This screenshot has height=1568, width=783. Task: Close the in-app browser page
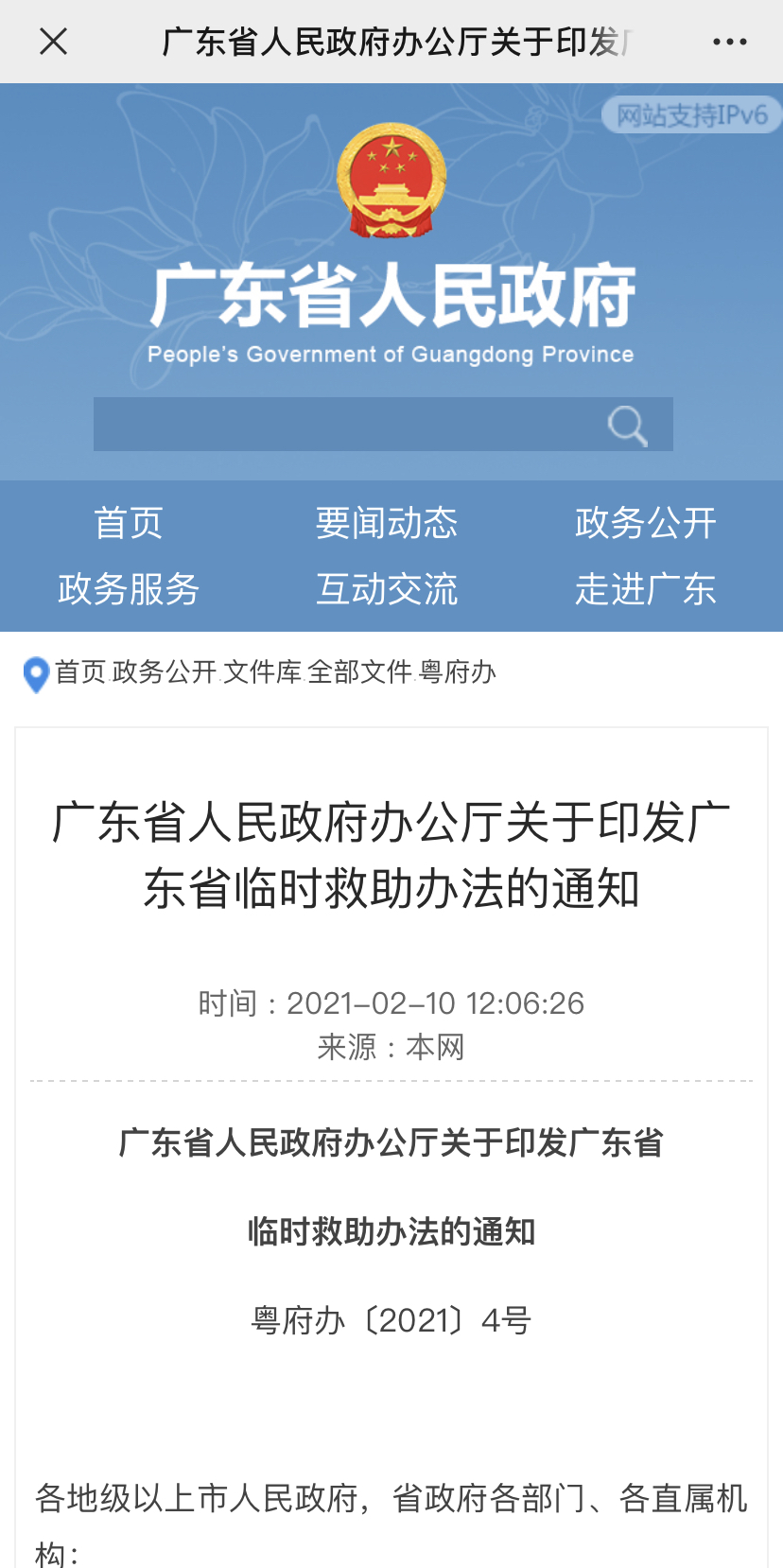point(54,42)
